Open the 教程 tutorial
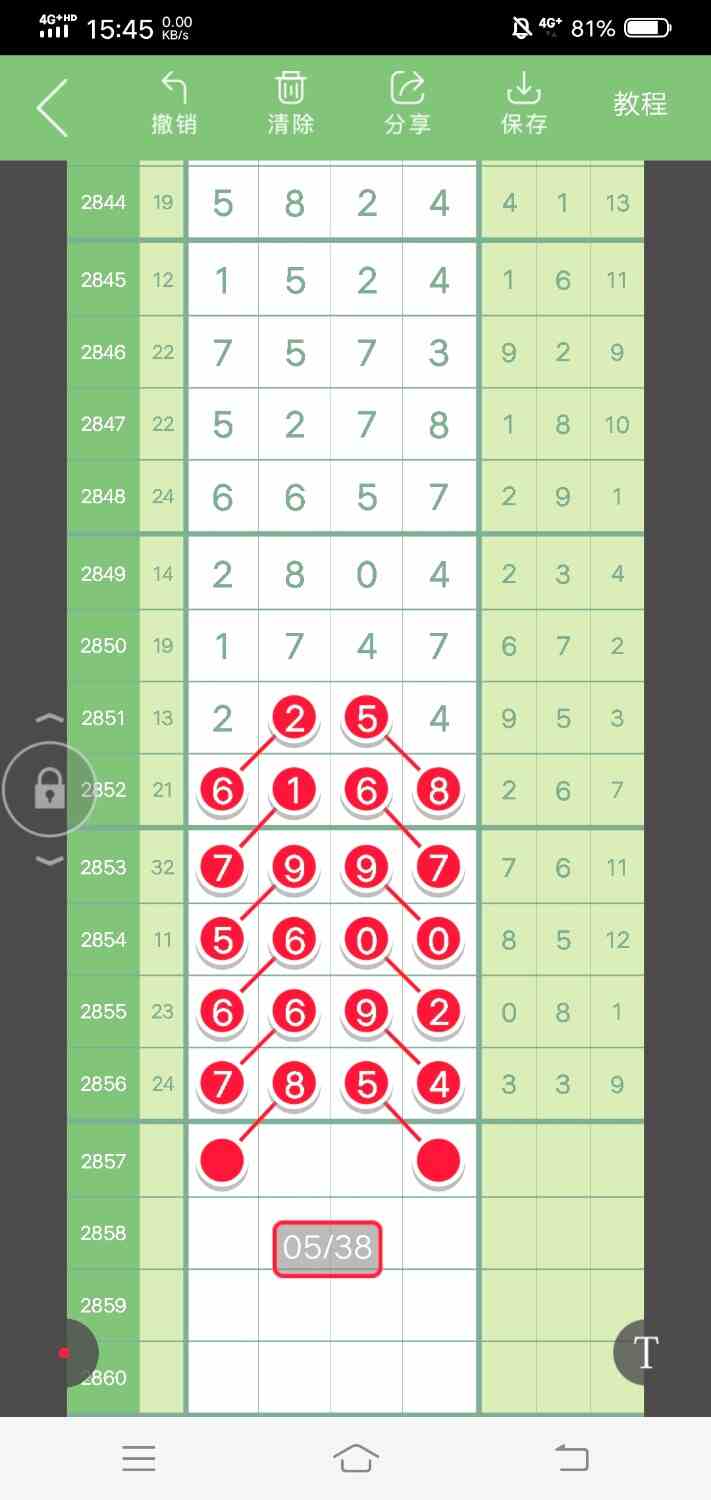 tap(640, 104)
